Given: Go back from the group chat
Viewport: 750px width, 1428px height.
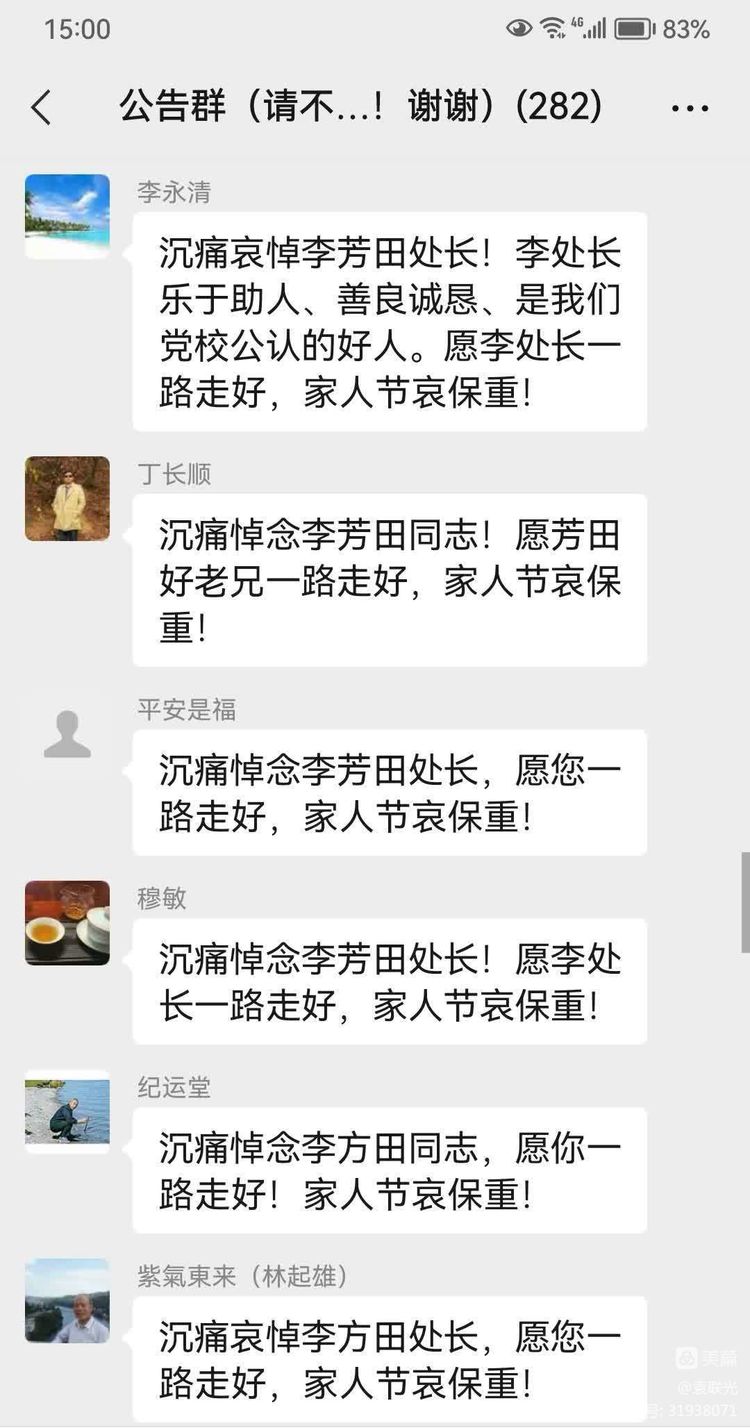Looking at the screenshot, I should (x=41, y=107).
